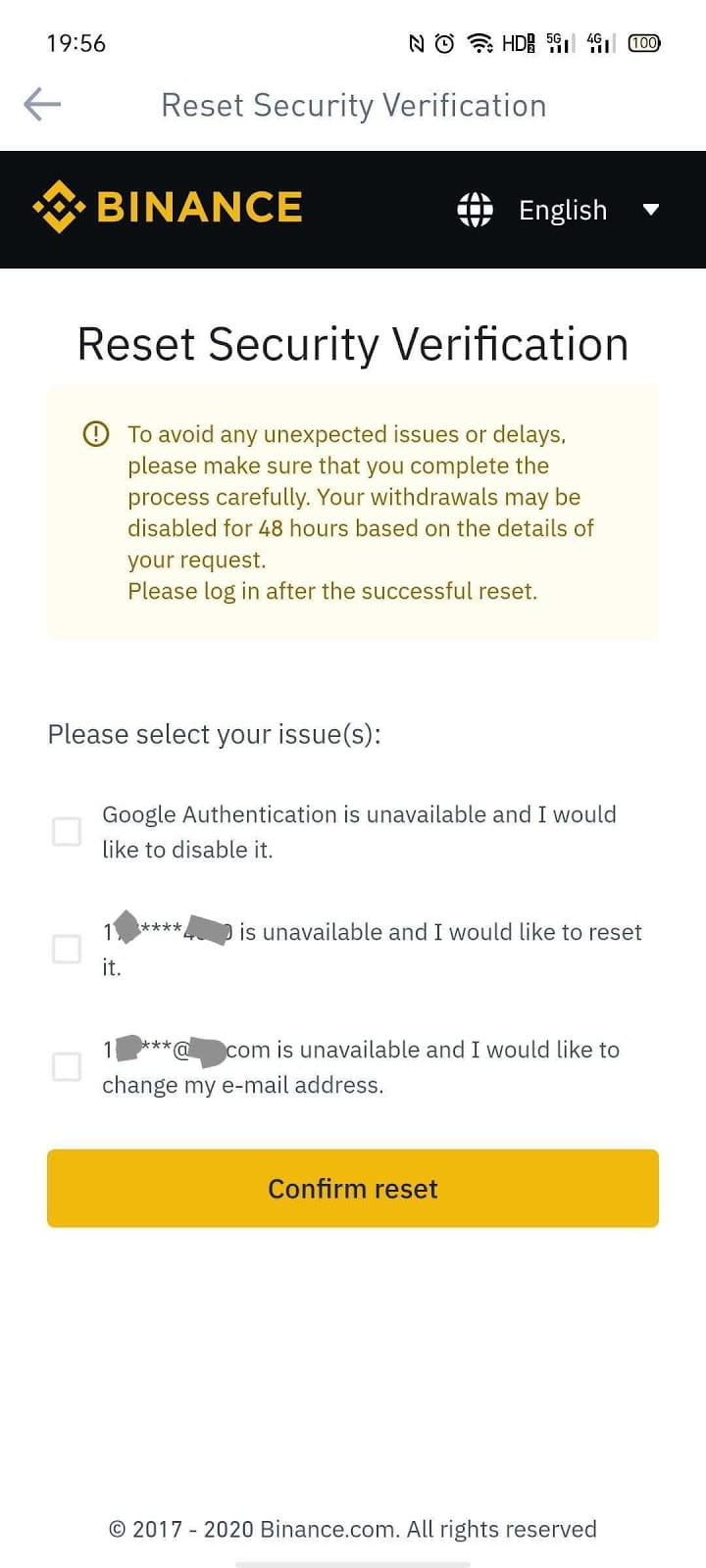Select the phone number unavailable reset checkbox
Image resolution: width=706 pixels, height=1568 pixels.
(67, 949)
